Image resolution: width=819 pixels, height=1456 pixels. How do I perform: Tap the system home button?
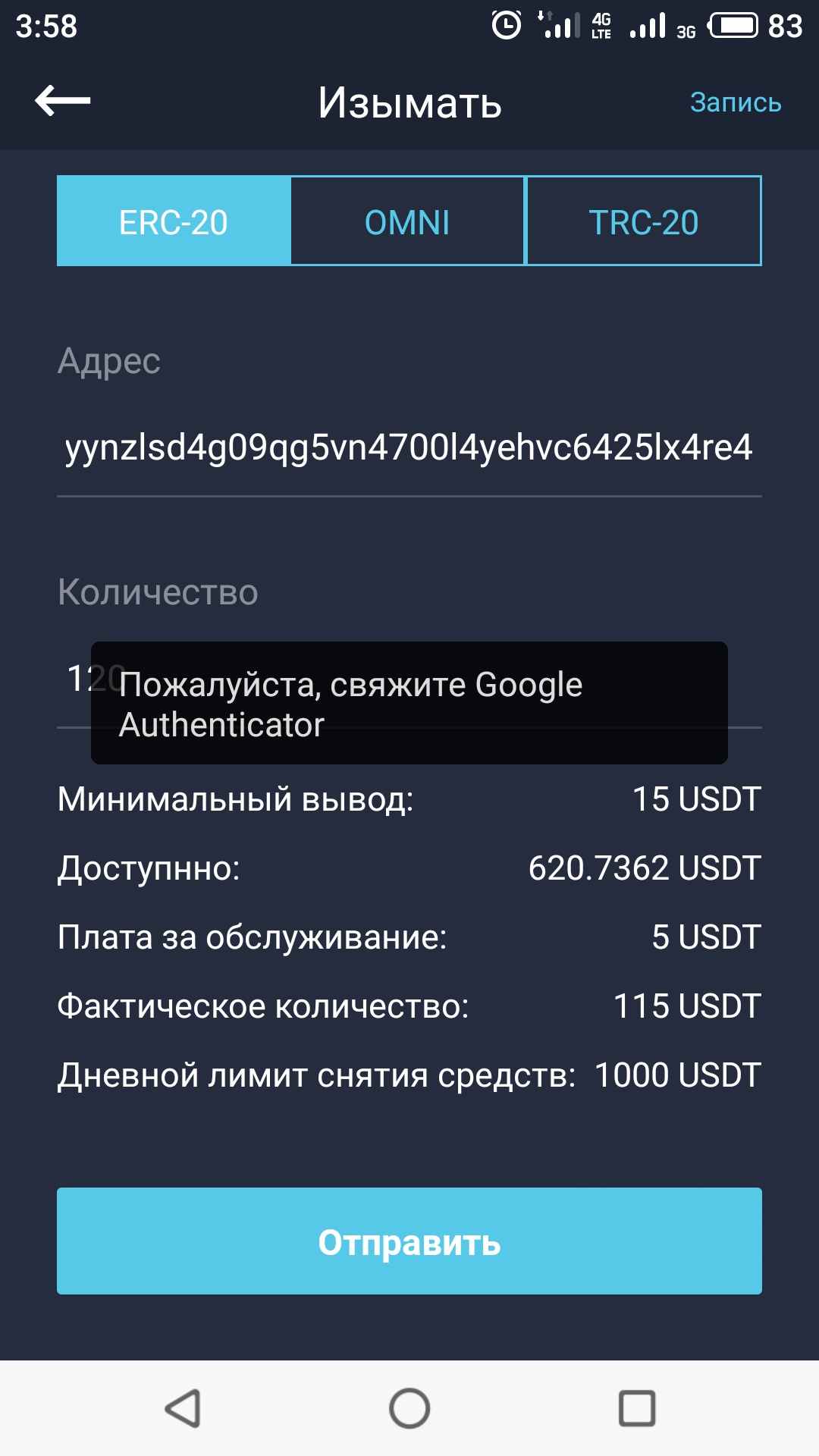(409, 1408)
